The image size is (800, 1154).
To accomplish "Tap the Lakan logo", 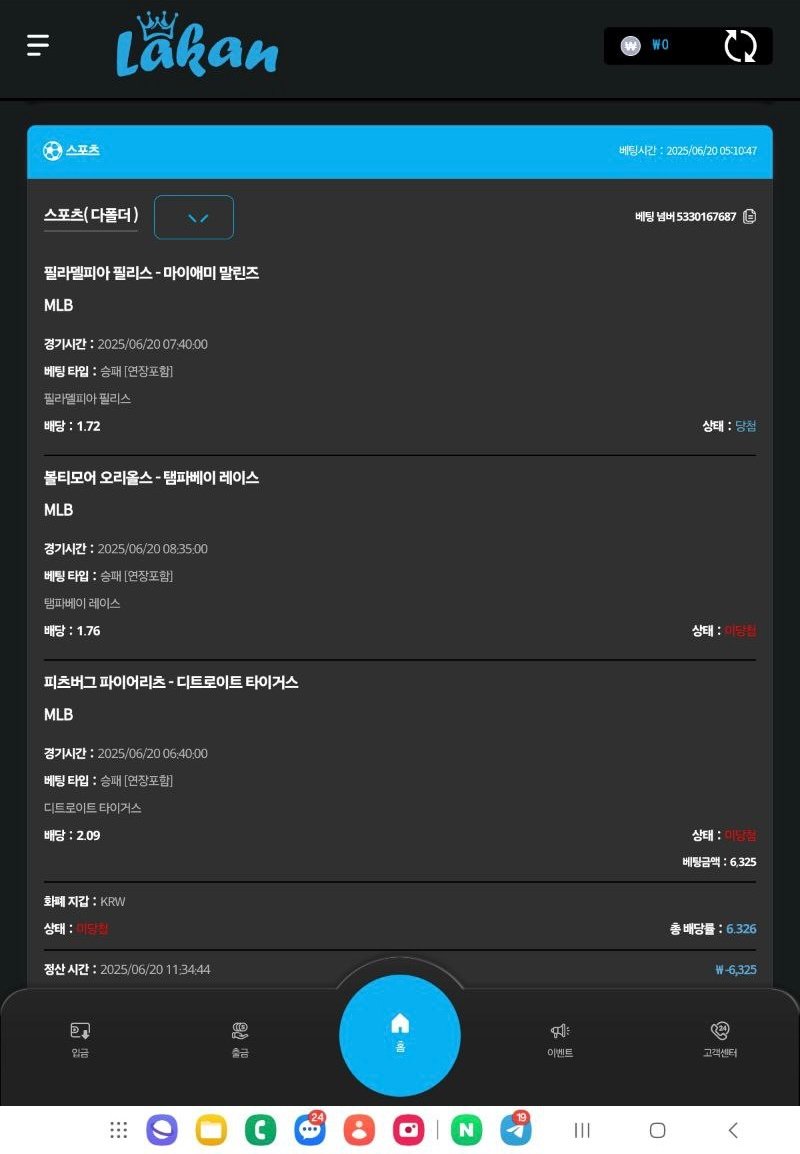I will 197,48.
